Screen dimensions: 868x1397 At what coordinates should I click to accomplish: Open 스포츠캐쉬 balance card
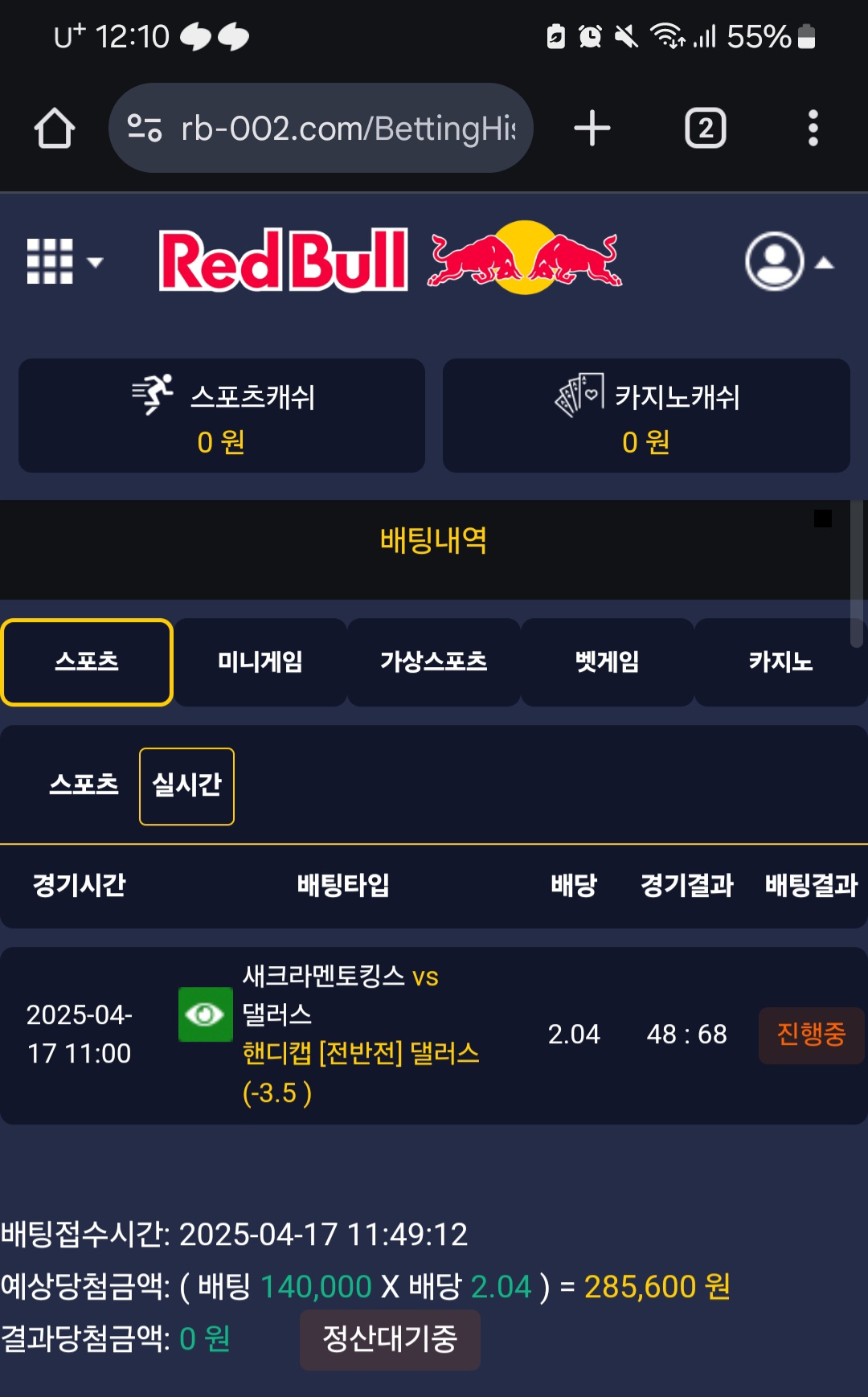[222, 416]
